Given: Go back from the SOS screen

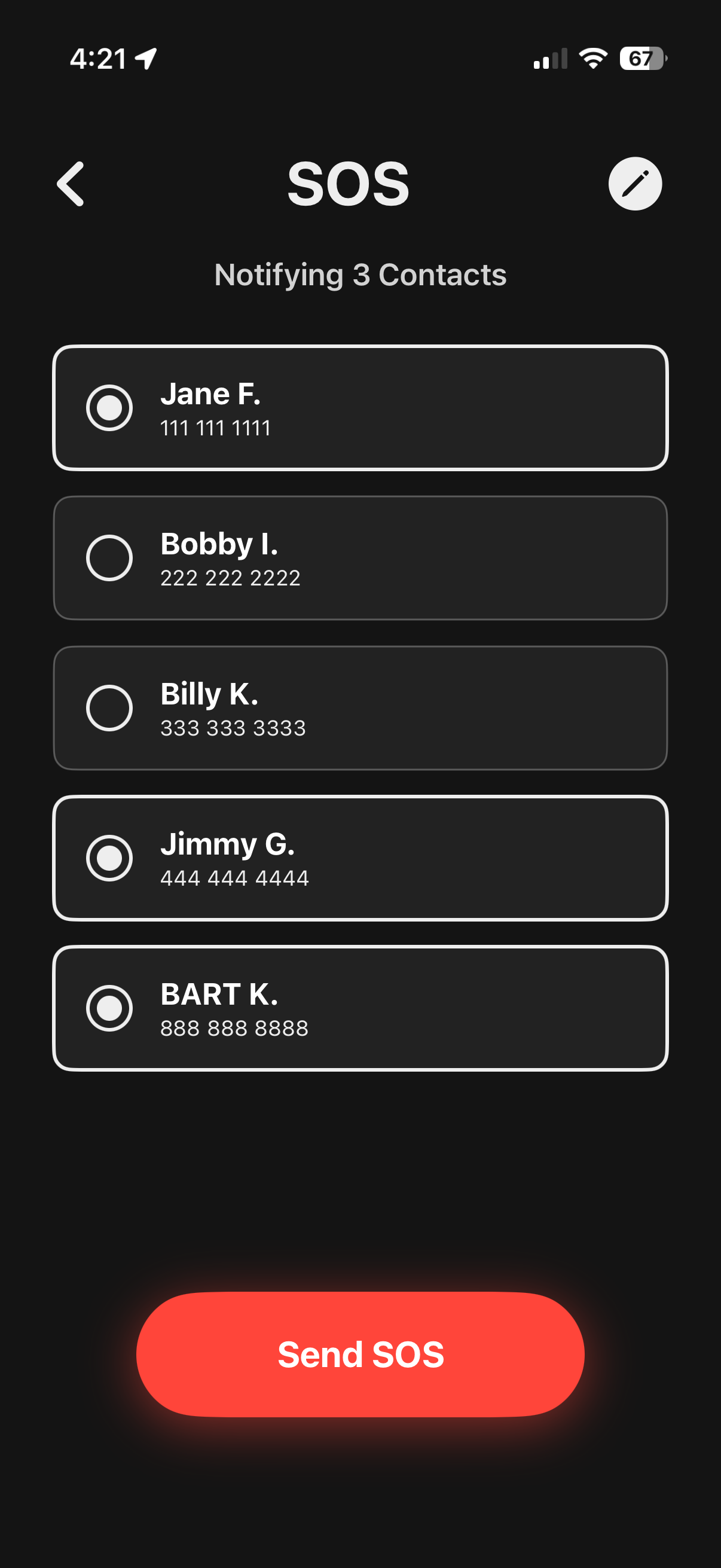Looking at the screenshot, I should [x=71, y=184].
